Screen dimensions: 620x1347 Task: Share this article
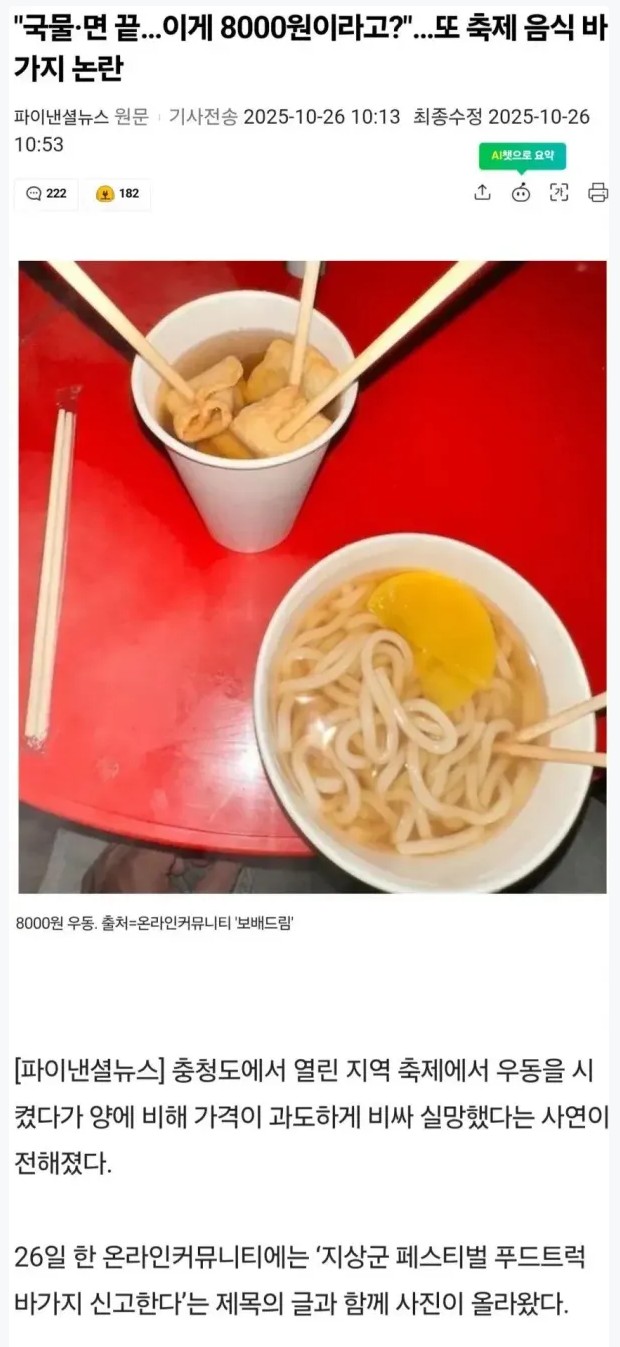point(482,193)
